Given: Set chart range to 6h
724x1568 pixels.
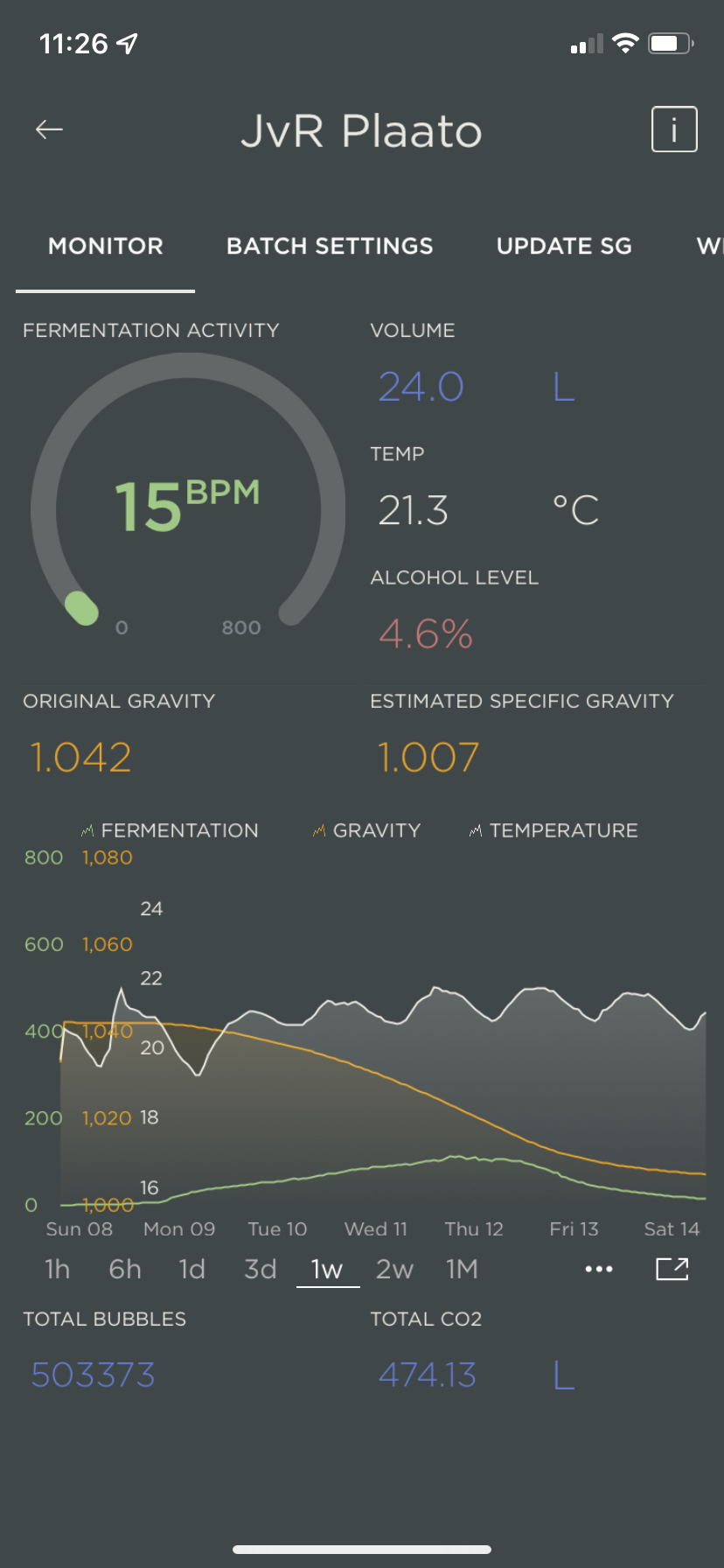Looking at the screenshot, I should tap(125, 1269).
